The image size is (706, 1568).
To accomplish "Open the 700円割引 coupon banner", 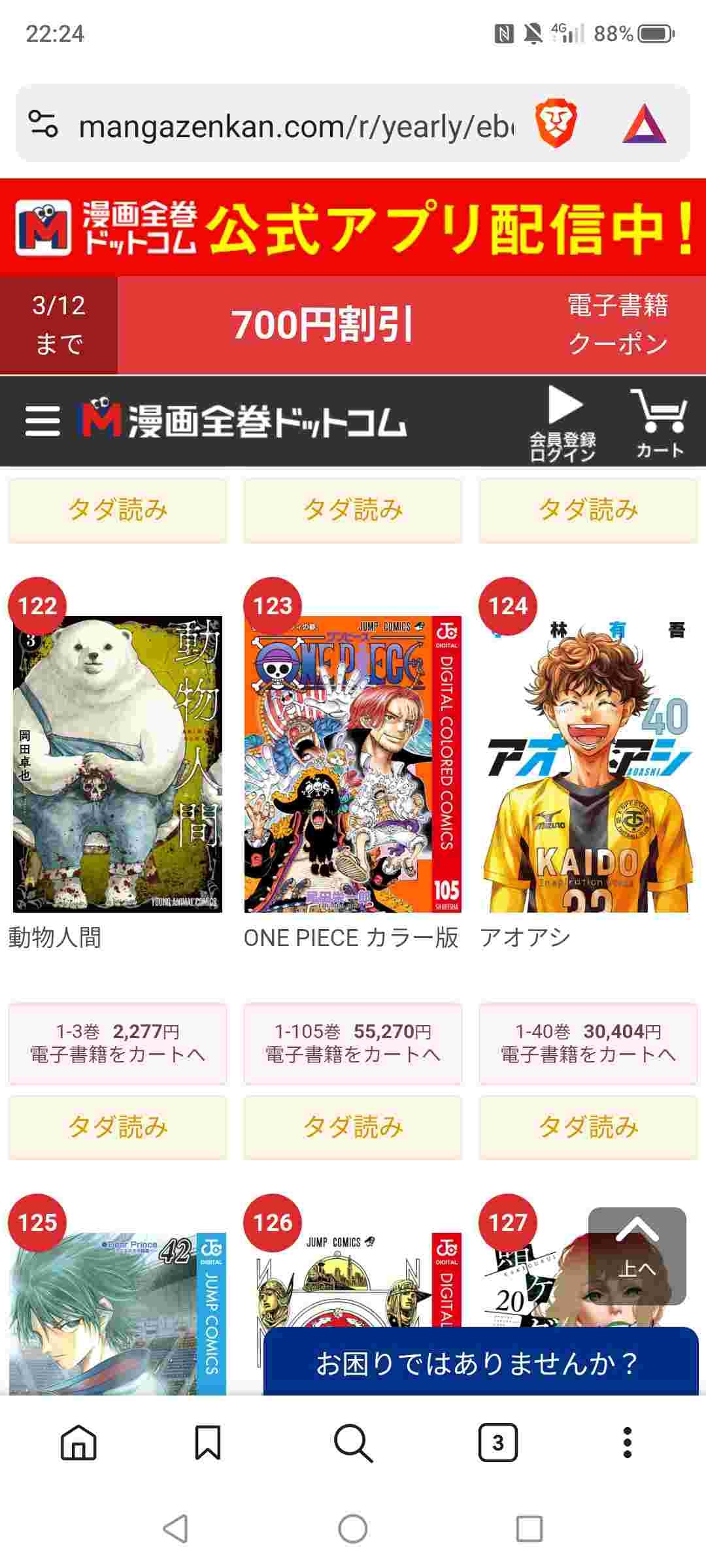I will point(353,325).
